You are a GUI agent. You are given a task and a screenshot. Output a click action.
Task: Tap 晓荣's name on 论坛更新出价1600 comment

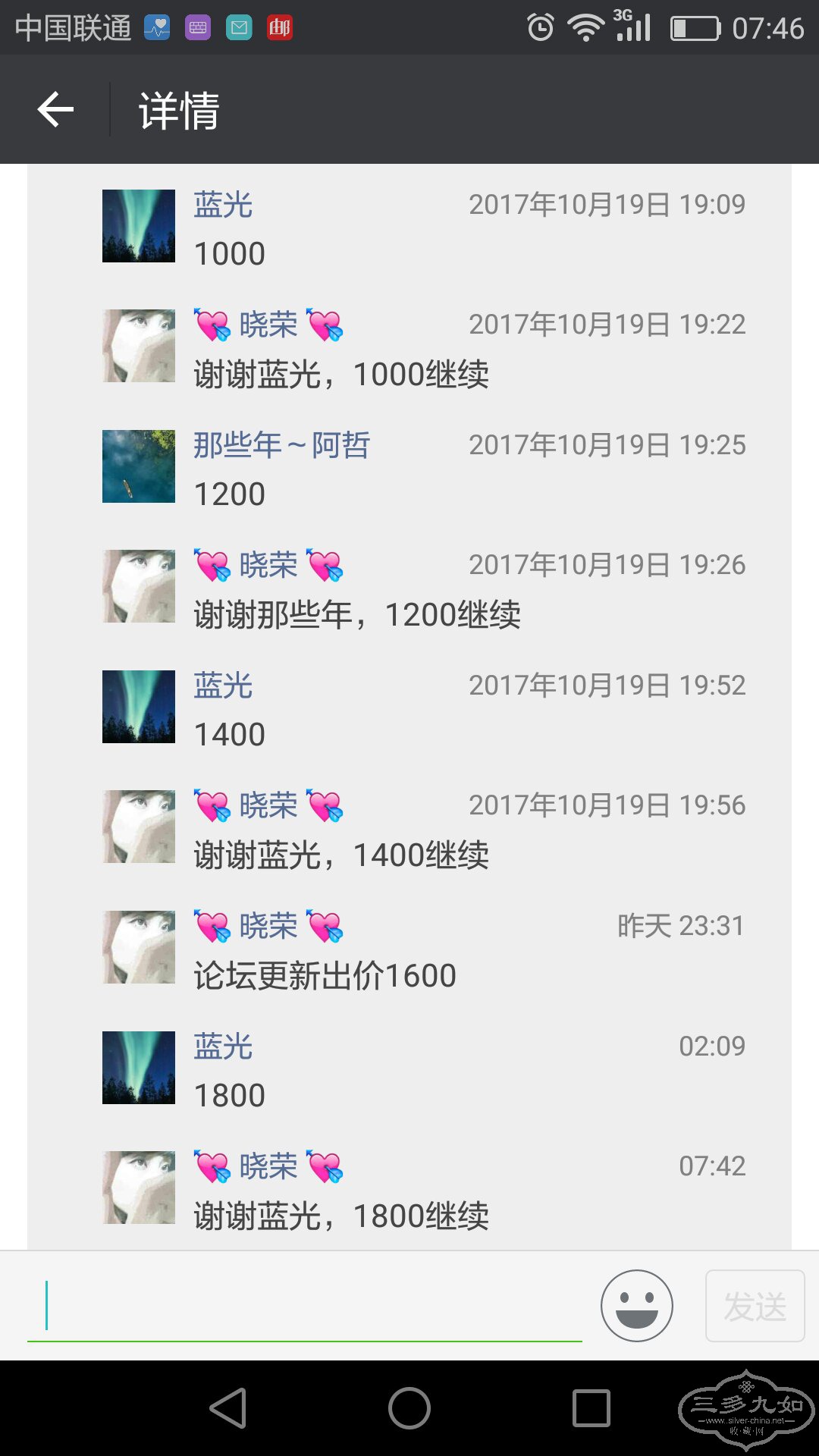(268, 927)
